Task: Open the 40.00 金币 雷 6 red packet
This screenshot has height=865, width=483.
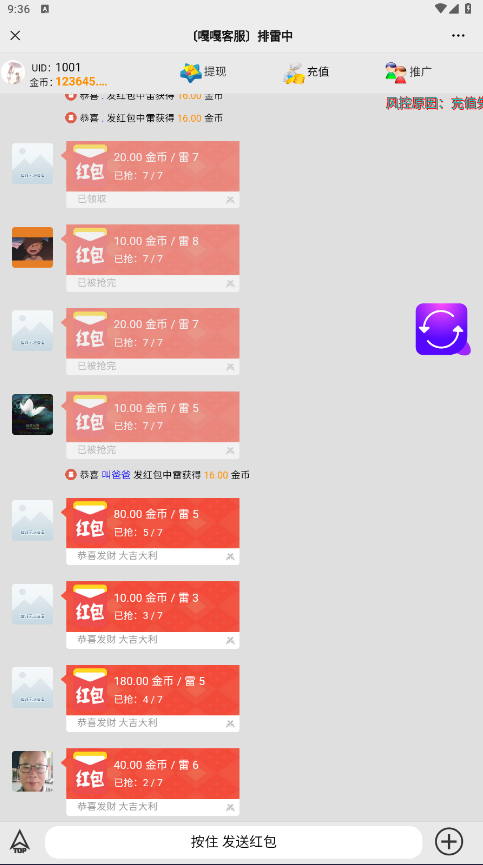Action: (x=153, y=781)
